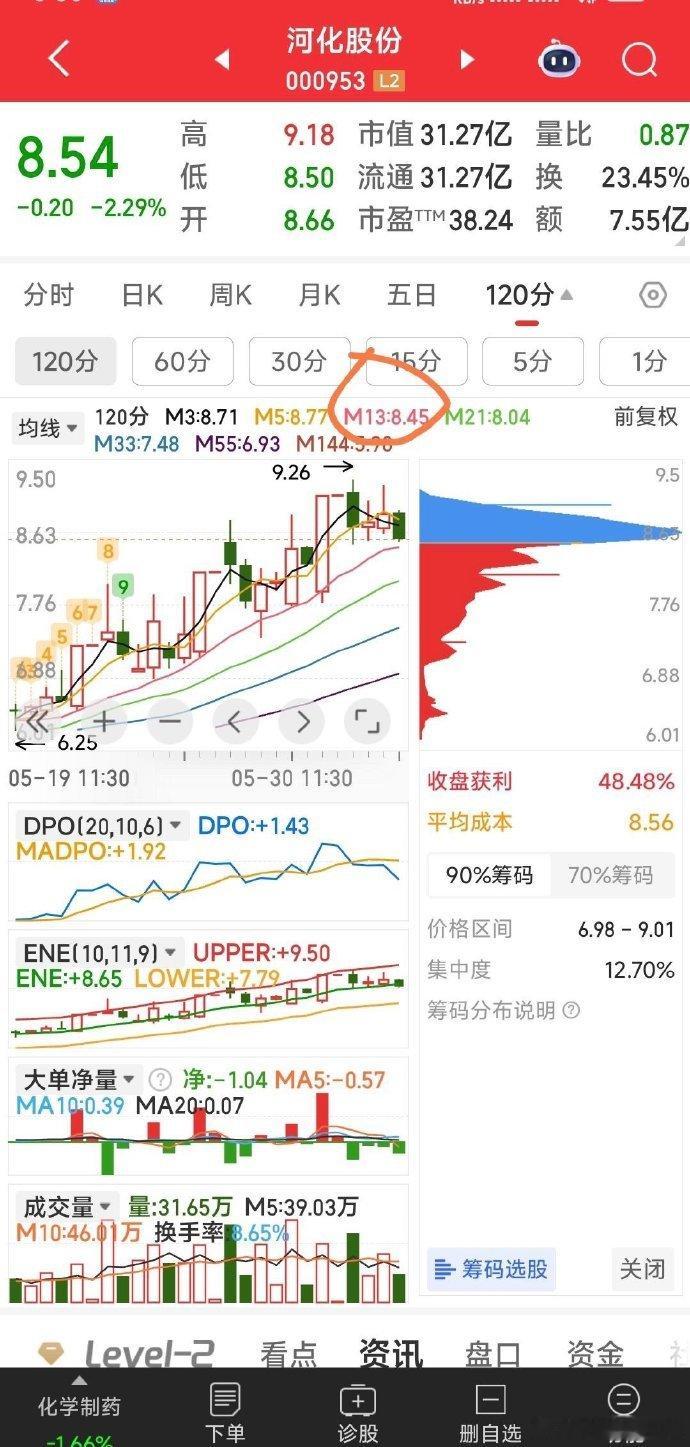Choose the 60分 period chip

182,361
